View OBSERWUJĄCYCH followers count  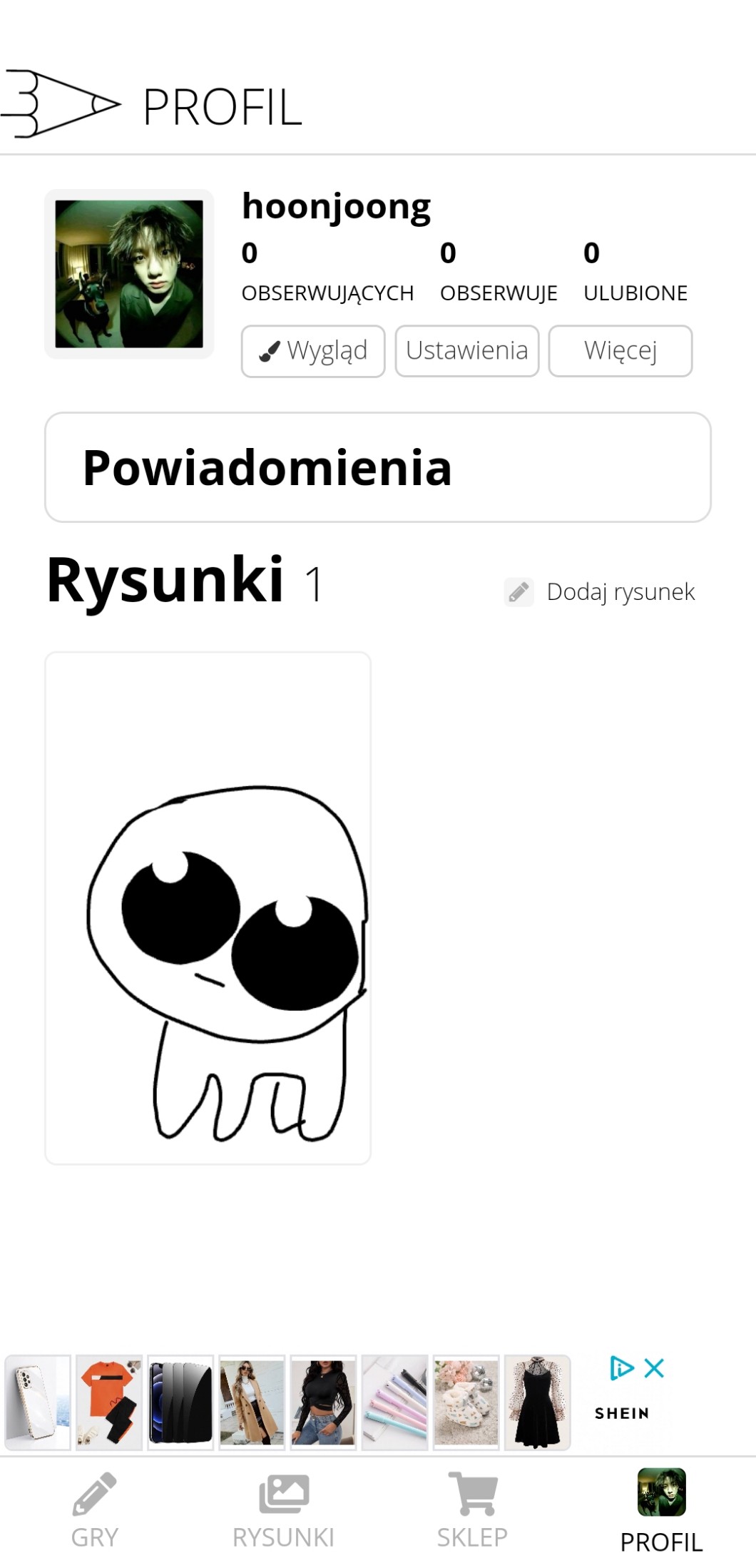327,273
